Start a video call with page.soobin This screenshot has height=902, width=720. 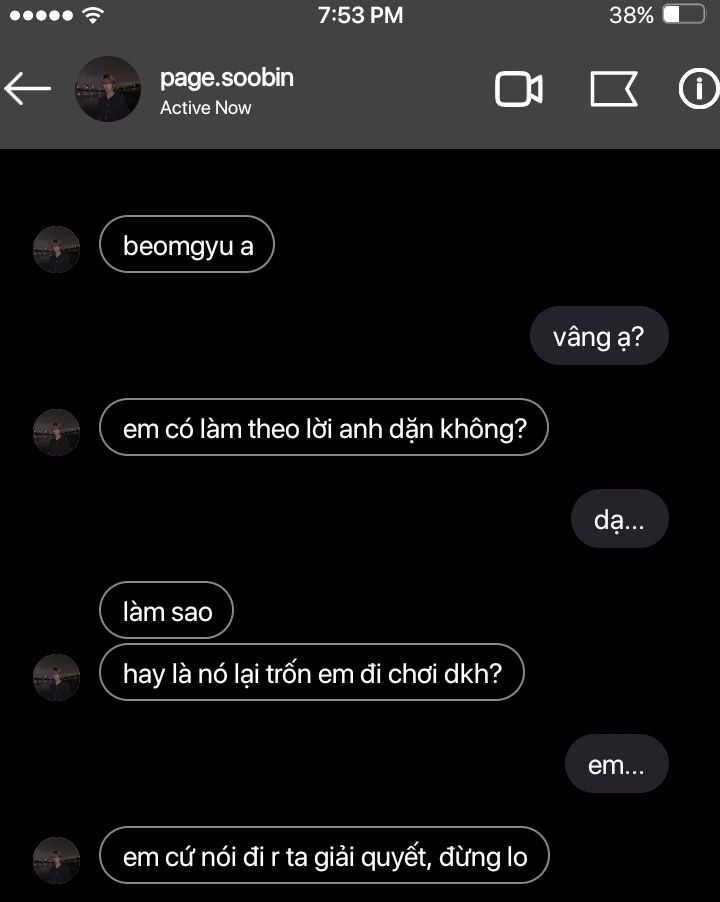tap(518, 90)
